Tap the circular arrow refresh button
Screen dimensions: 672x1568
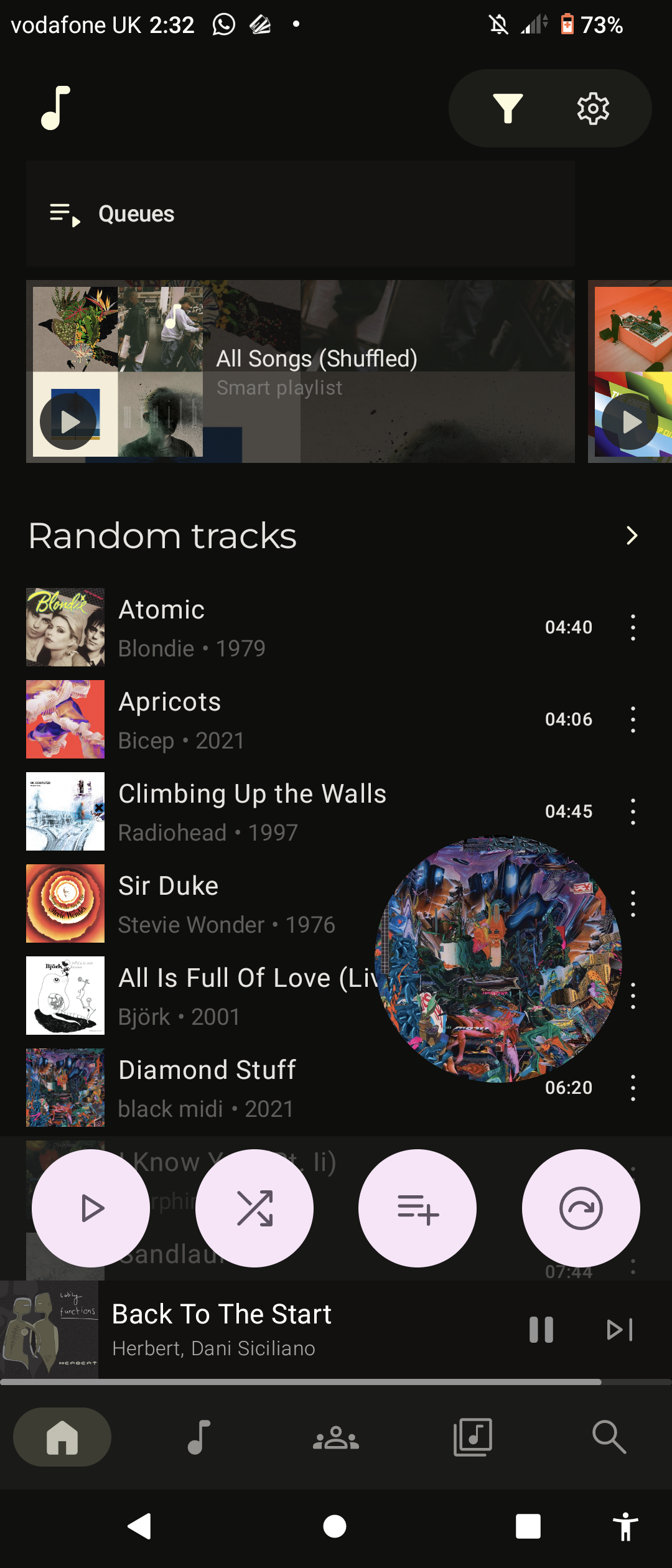click(x=581, y=1208)
